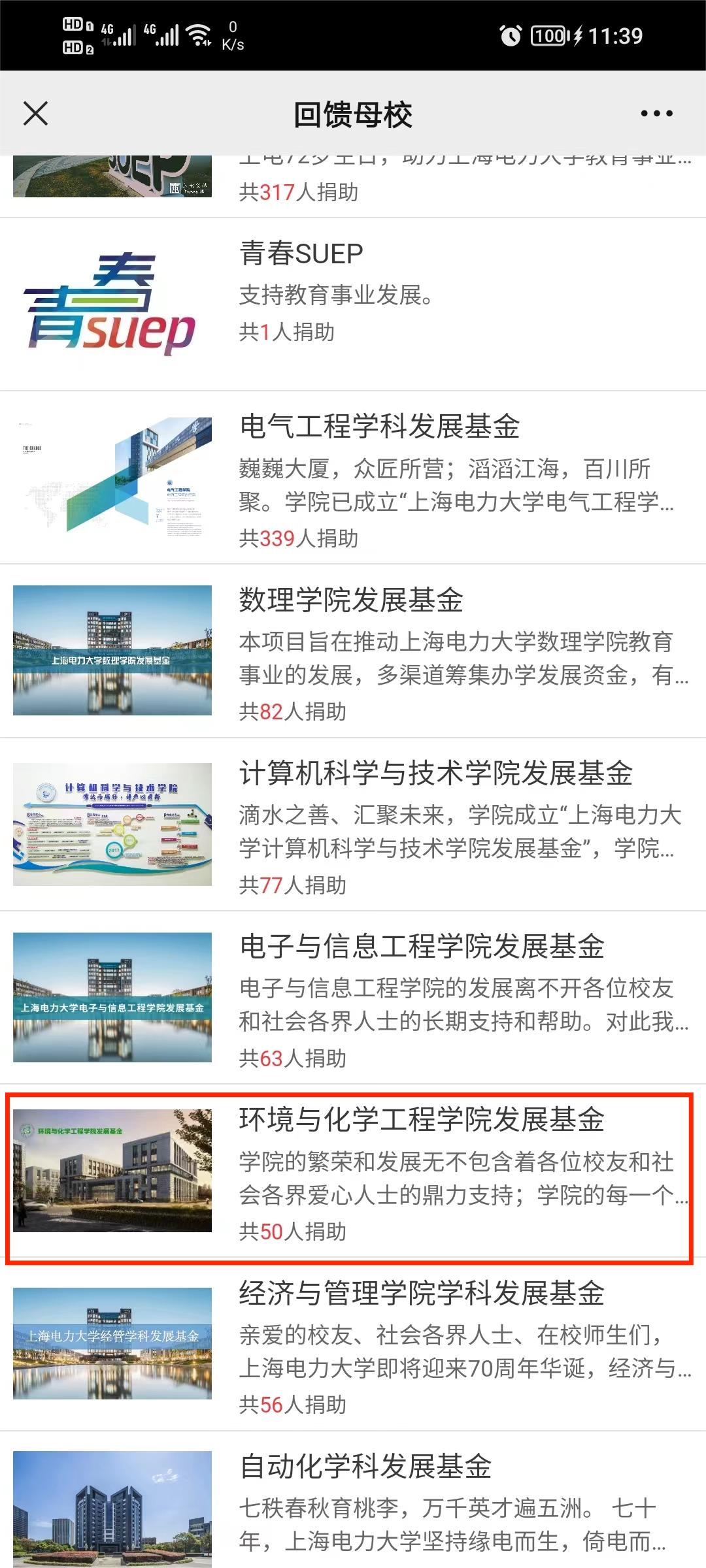The height and width of the screenshot is (1568, 706).
Task: Open 电气工程学科发展基金 project
Action: point(353,477)
